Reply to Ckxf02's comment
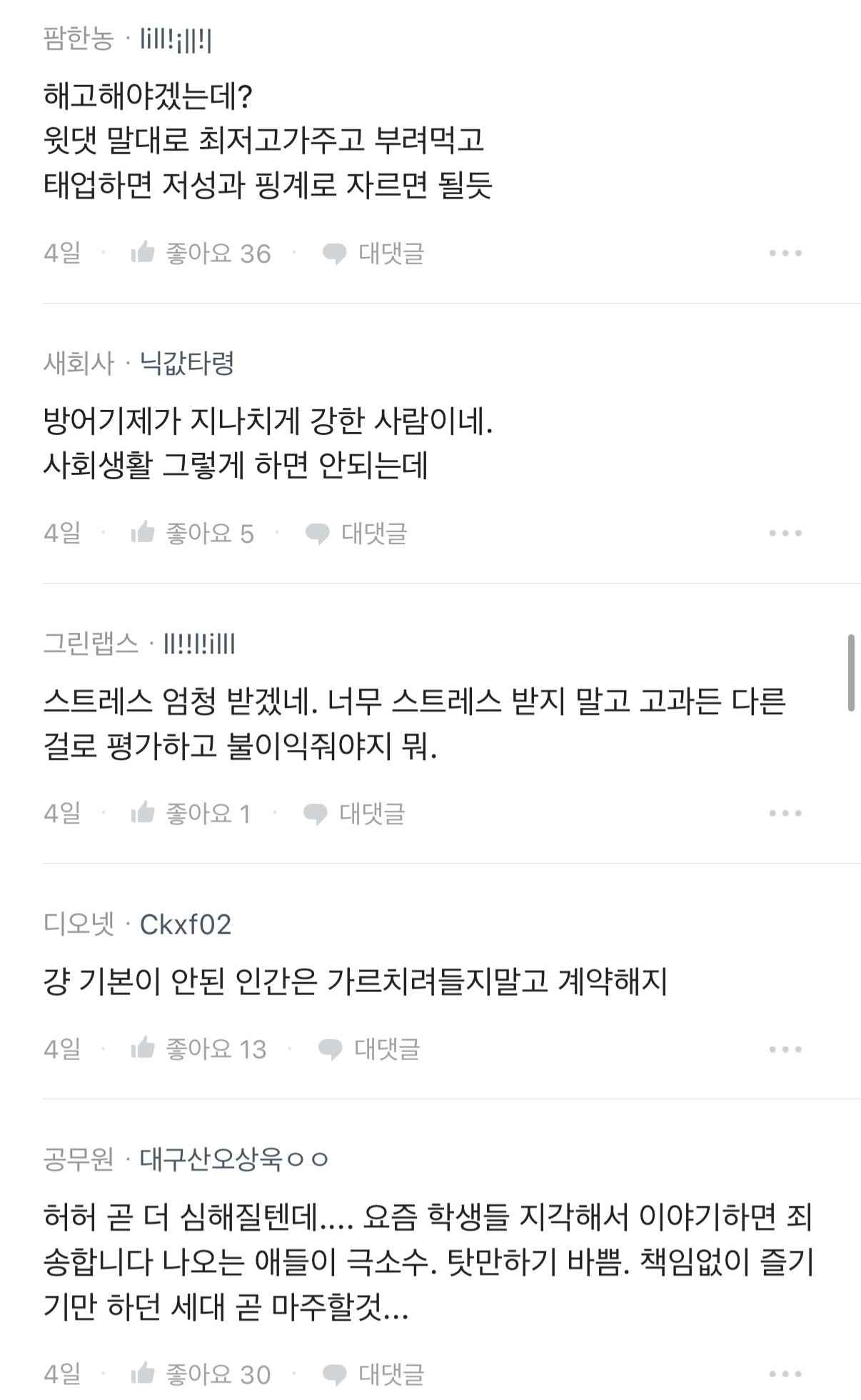 tap(369, 1049)
